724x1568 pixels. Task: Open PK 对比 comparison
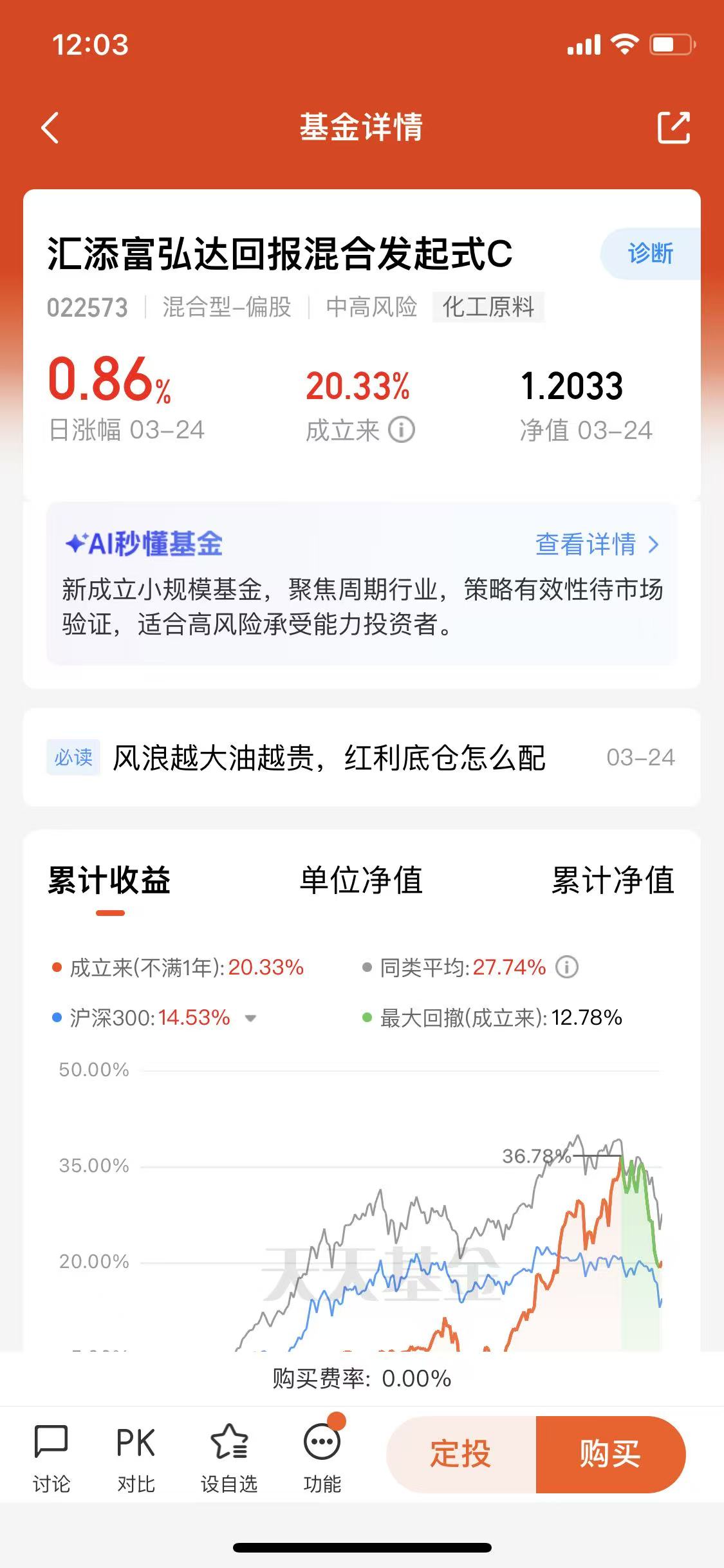click(136, 1459)
